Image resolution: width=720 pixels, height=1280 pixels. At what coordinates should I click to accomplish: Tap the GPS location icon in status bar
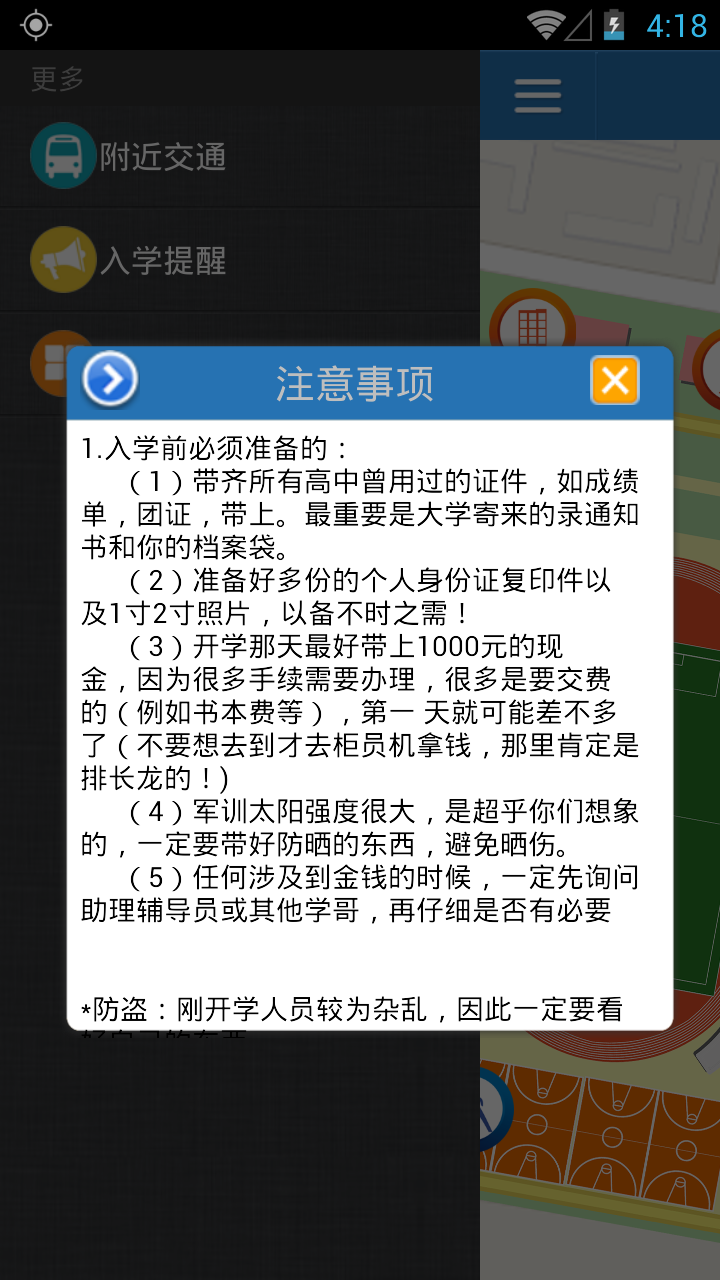36,27
